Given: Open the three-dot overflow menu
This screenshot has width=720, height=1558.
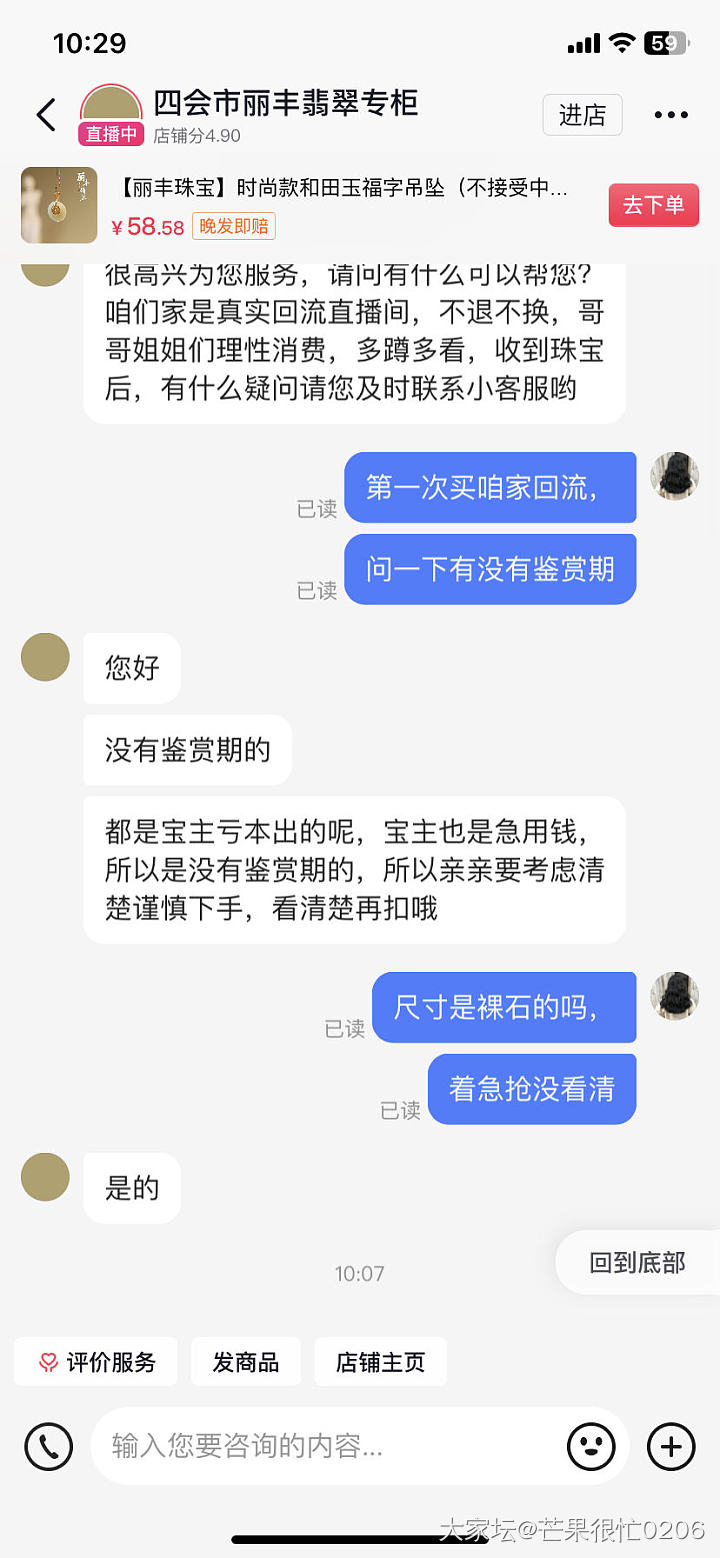Looking at the screenshot, I should [x=670, y=115].
